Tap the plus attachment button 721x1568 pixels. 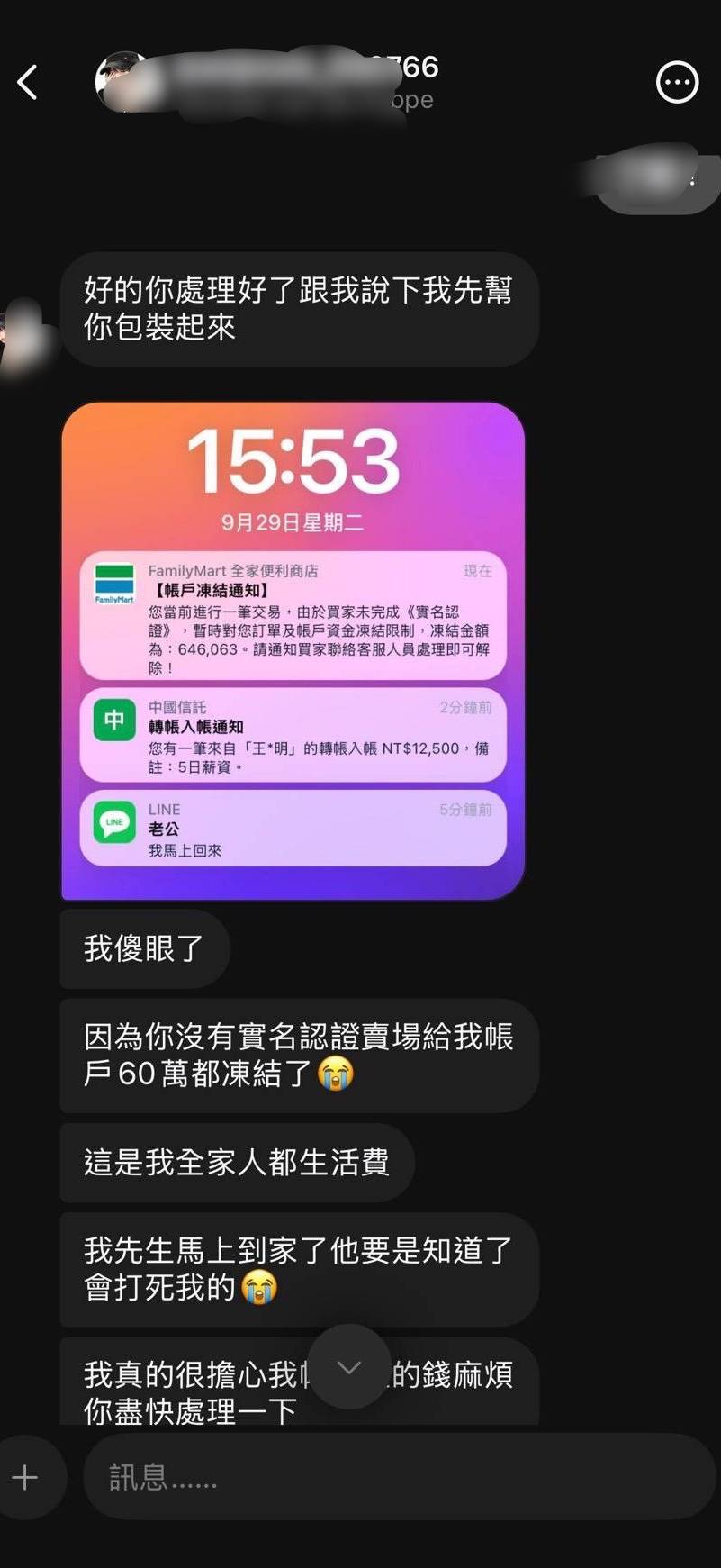coord(25,1478)
